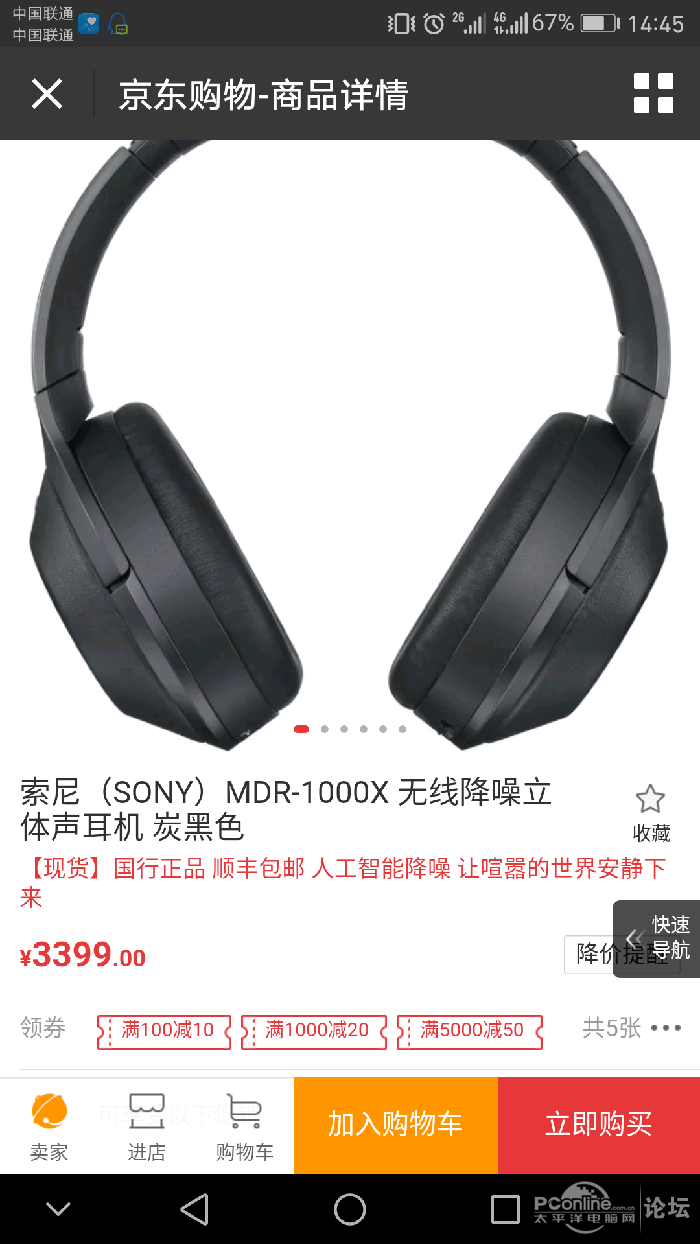Viewport: 700px width, 1244px height.
Task: Claim the 满5000减50 coupon
Action: click(470, 1030)
